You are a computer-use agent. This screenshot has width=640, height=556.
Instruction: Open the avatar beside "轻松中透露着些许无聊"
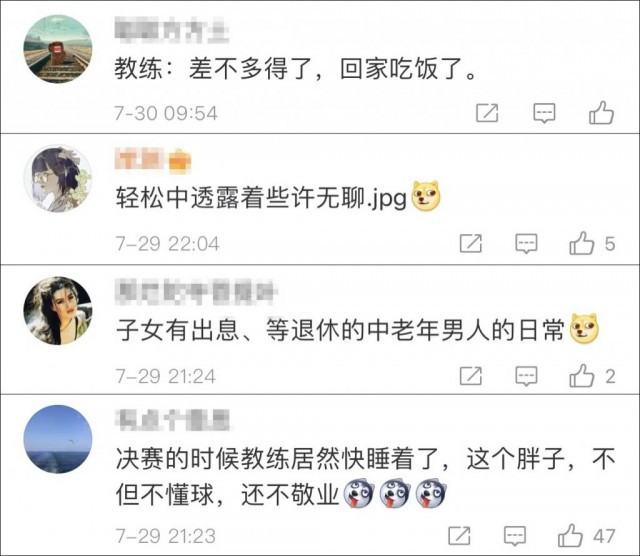click(57, 179)
